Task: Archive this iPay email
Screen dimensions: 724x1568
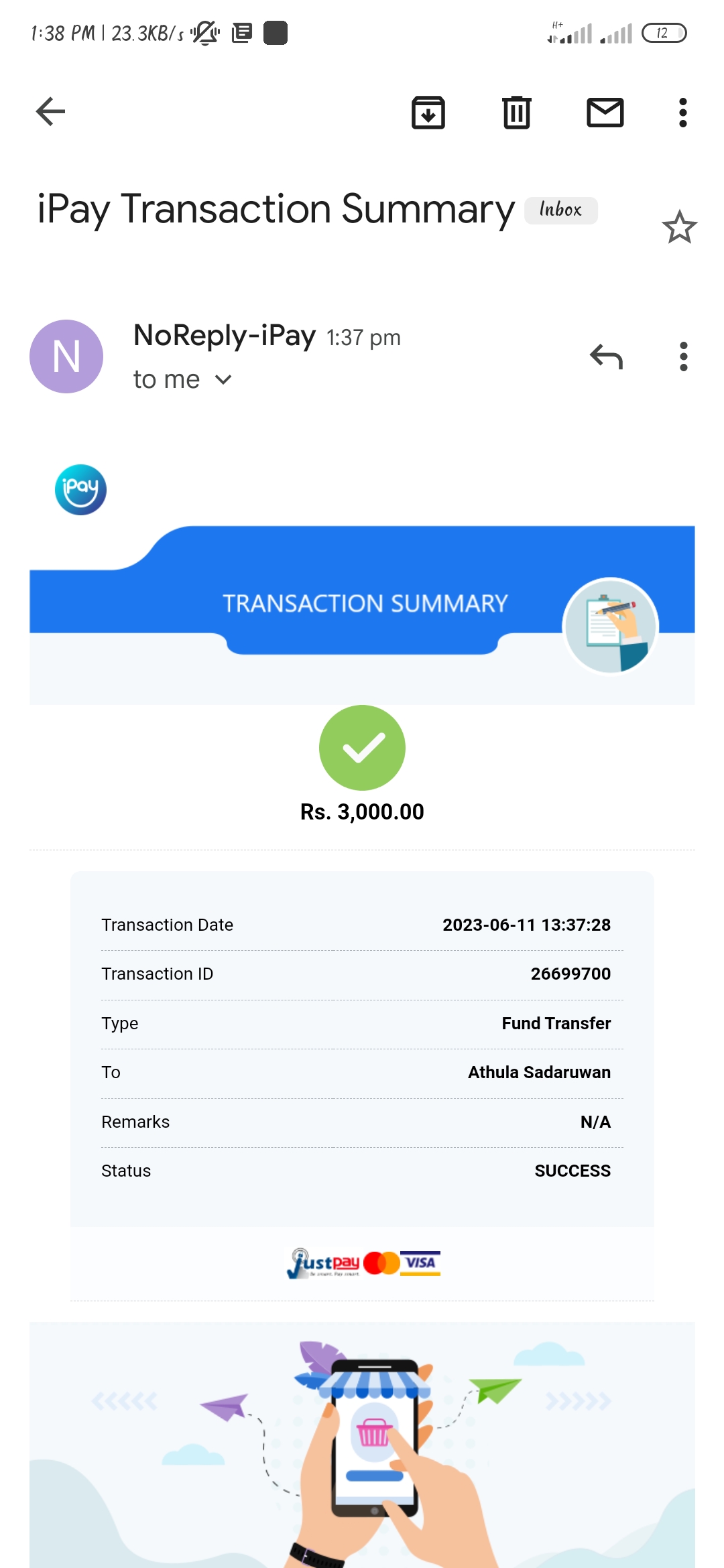Action: [x=428, y=112]
